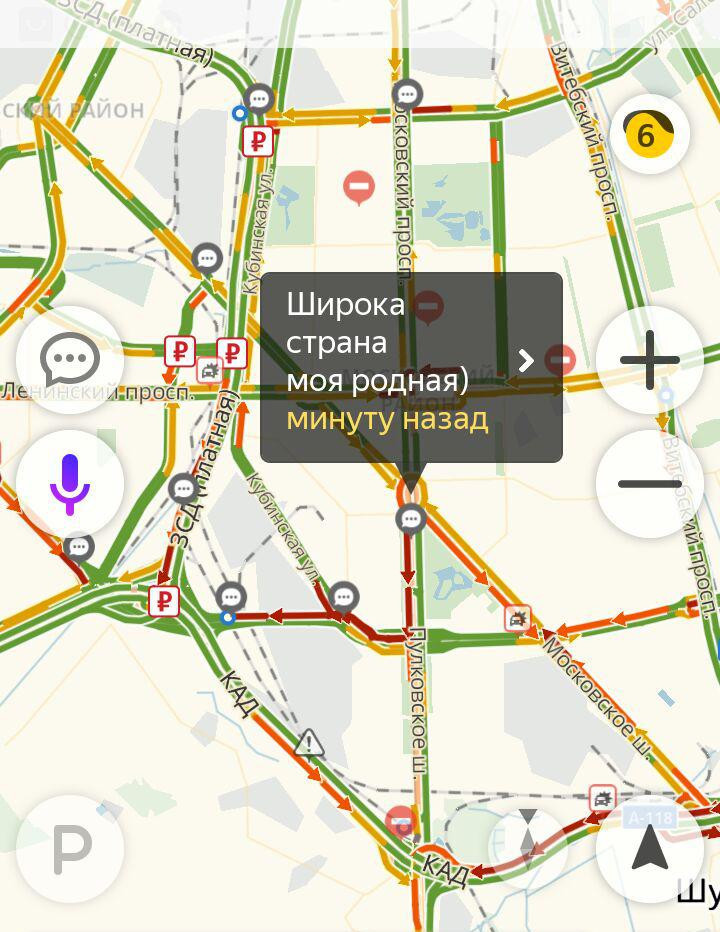
Task: Open the comment bubble reading 'Широка страна моя родная)'
Action: click(411, 367)
